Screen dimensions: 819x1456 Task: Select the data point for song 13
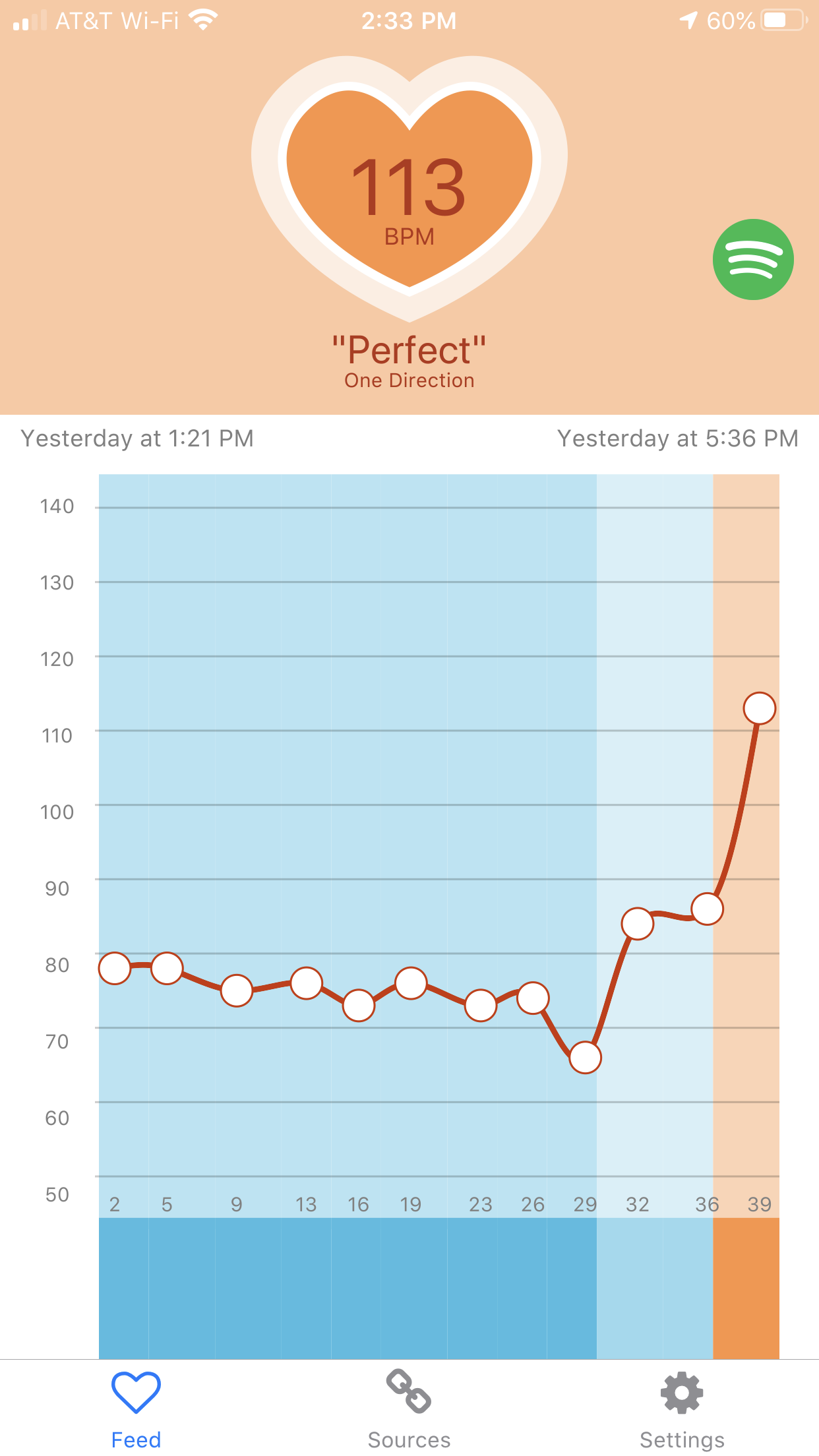(306, 983)
